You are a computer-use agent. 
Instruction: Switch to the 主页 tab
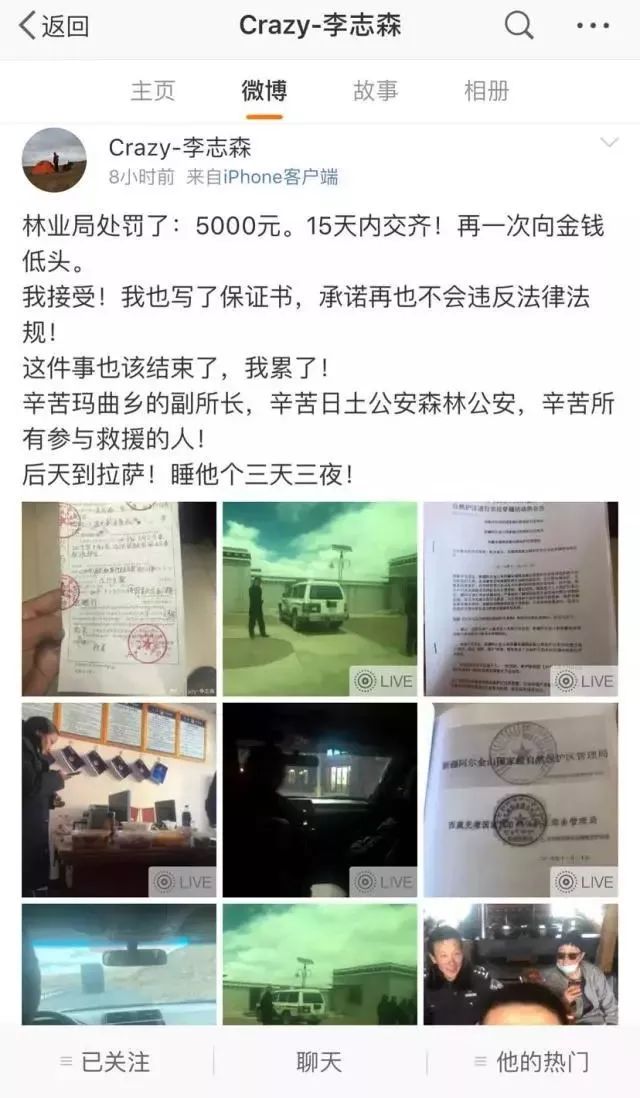[153, 90]
